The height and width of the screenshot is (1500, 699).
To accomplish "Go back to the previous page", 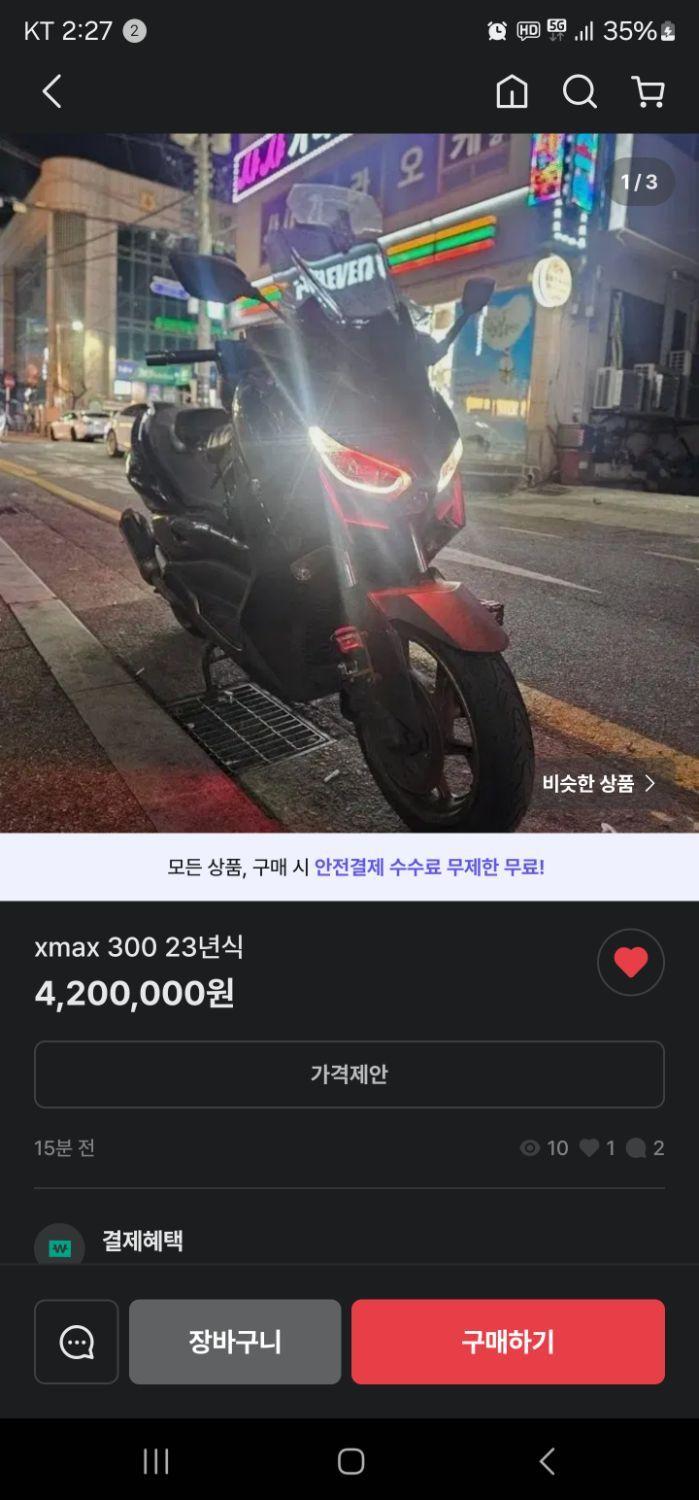I will tap(52, 92).
